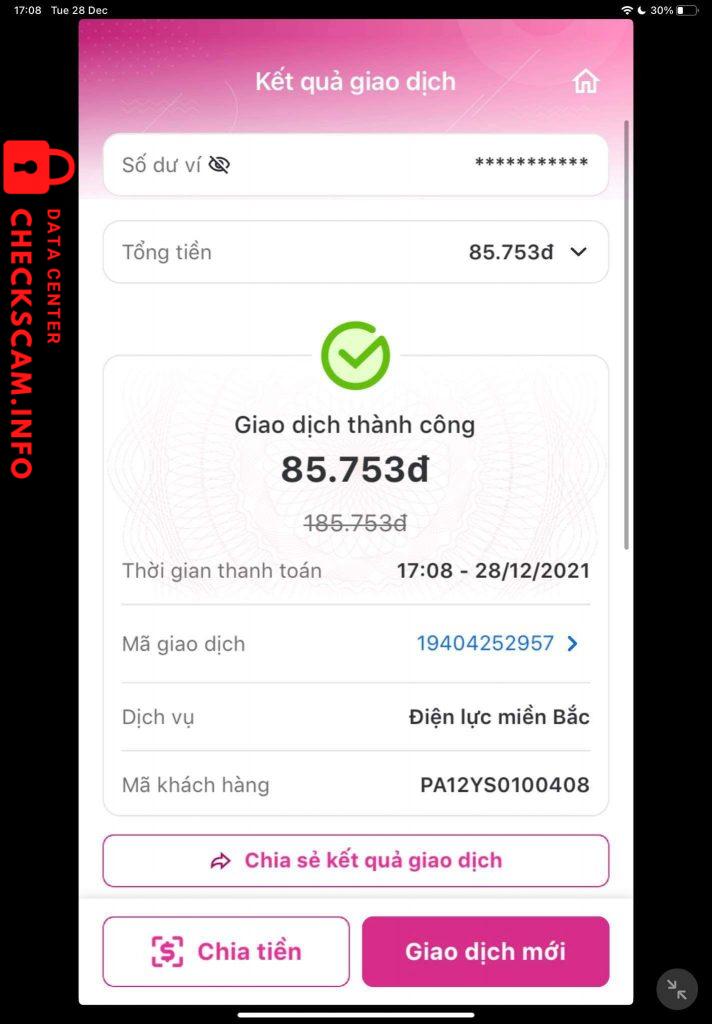The height and width of the screenshot is (1024, 712).
Task: Go to the home screen icon
Action: (x=585, y=82)
